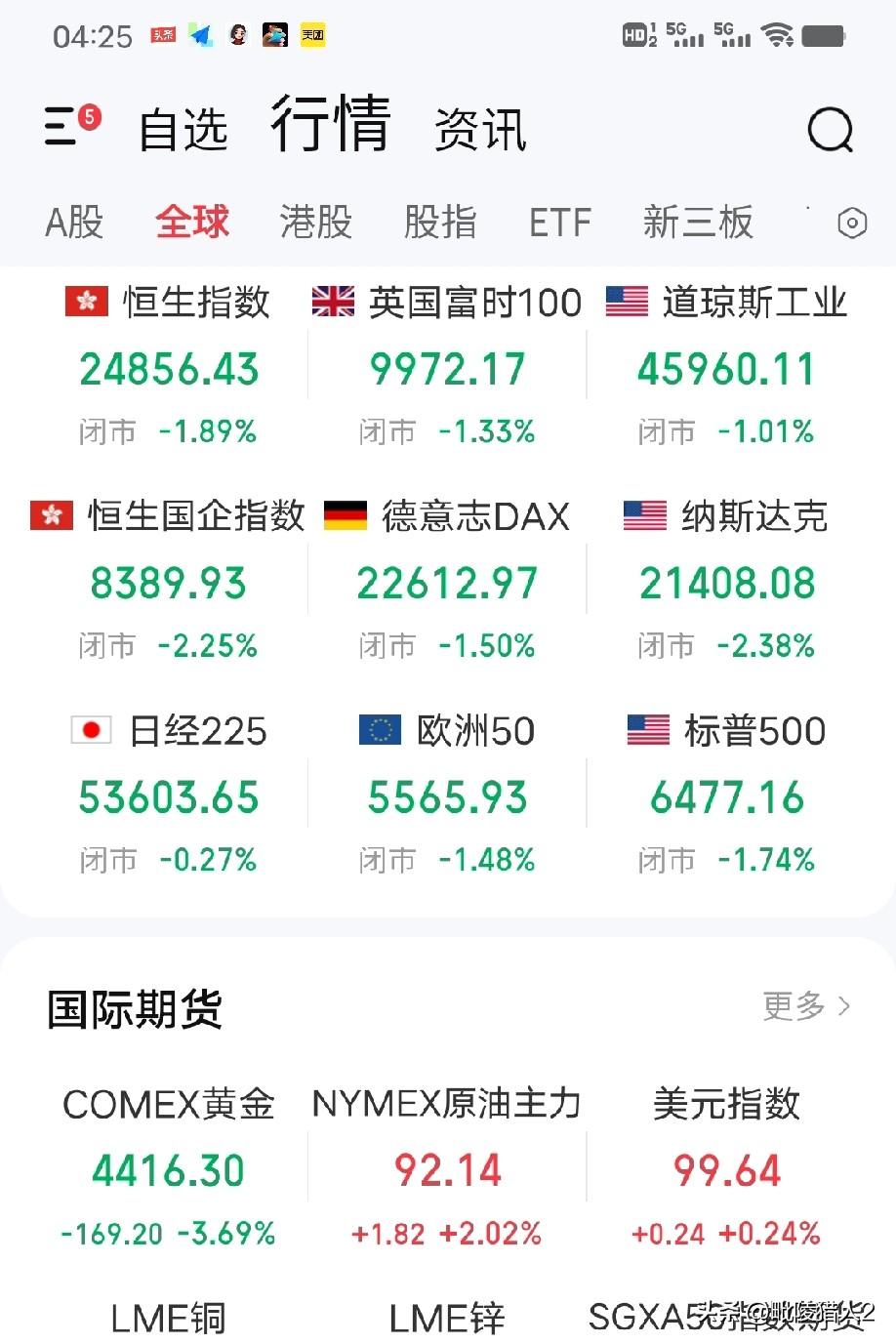Select the A股 market tab

point(73,223)
